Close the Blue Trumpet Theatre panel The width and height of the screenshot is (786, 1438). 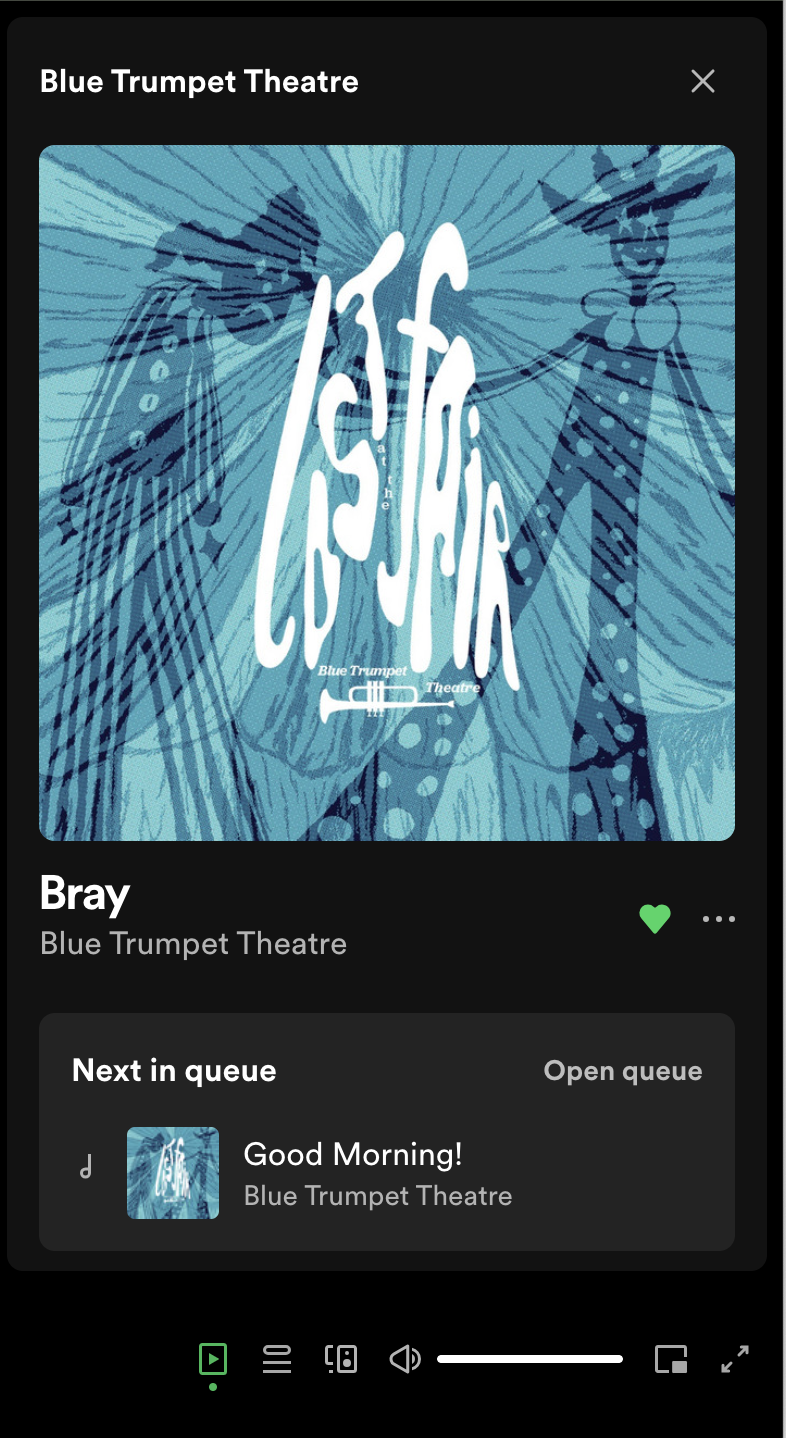(703, 81)
